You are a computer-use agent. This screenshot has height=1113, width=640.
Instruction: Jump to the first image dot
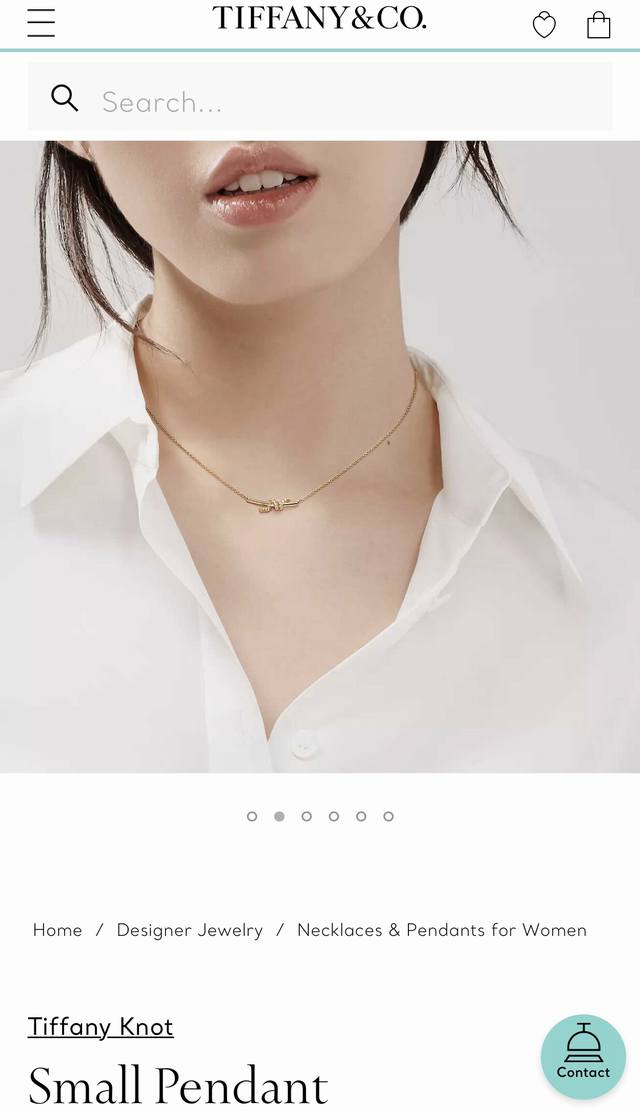(x=252, y=816)
